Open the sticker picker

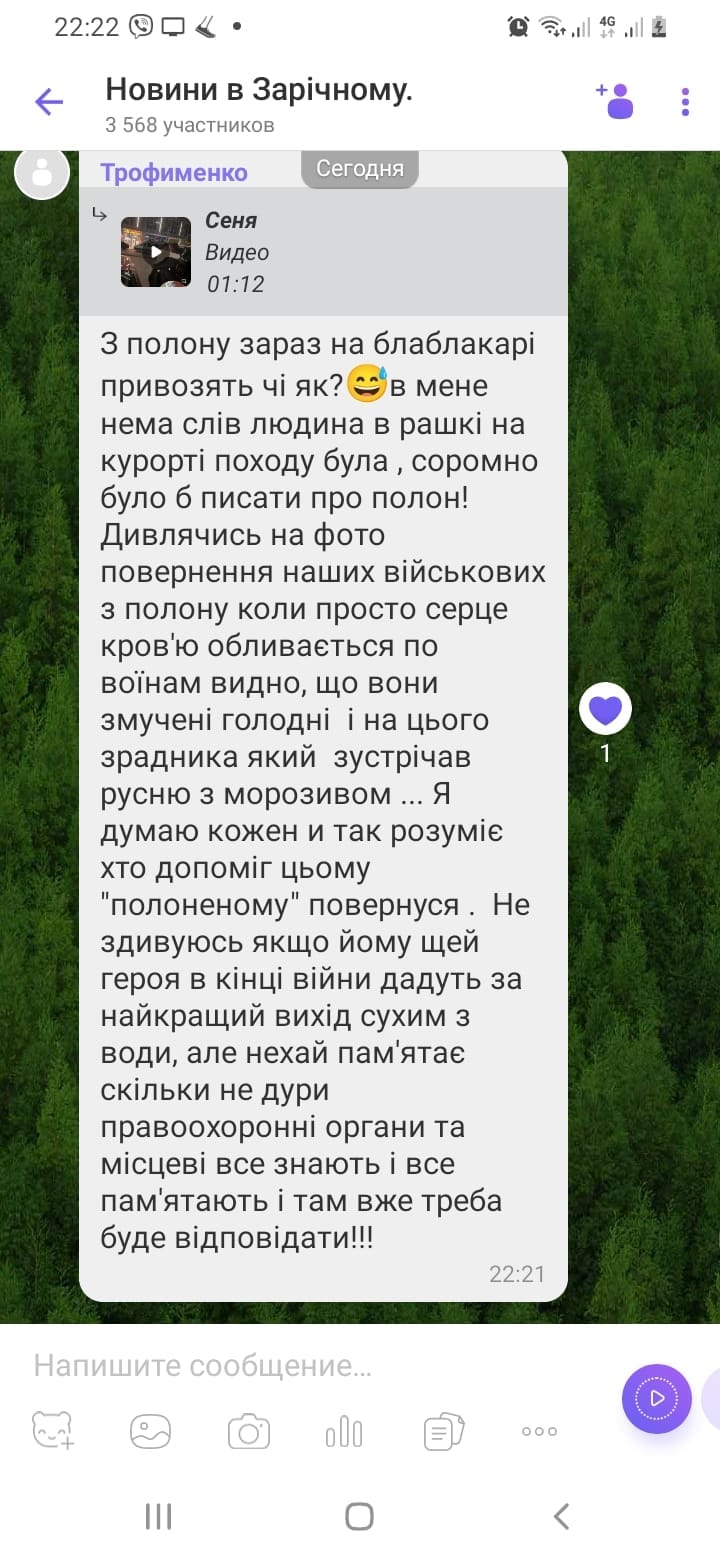pyautogui.click(x=52, y=1432)
